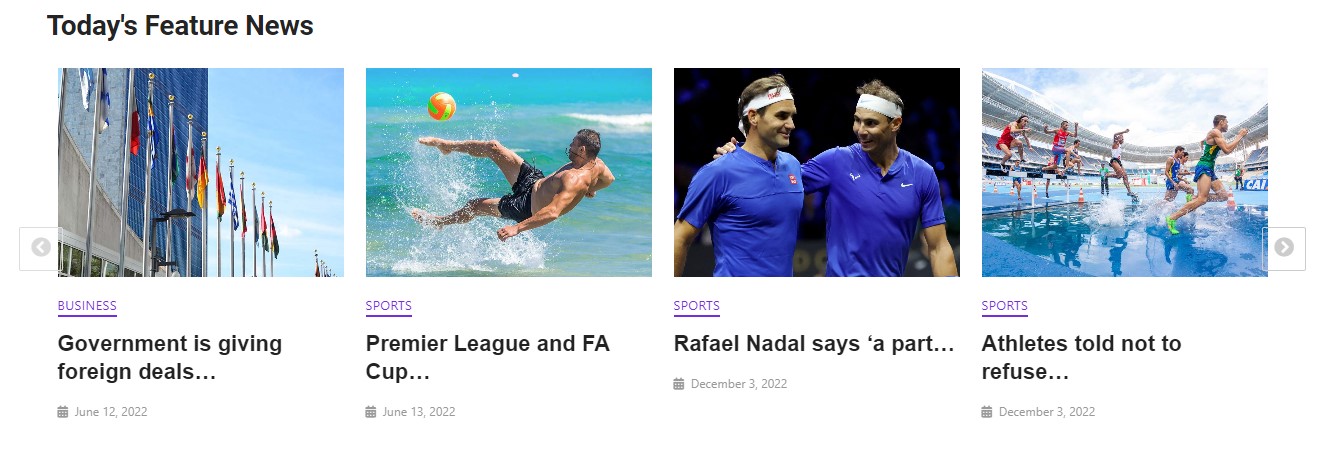This screenshot has height=453, width=1332.
Task: Open 'Athletes told not to refuse' headline
Action: pos(1081,357)
